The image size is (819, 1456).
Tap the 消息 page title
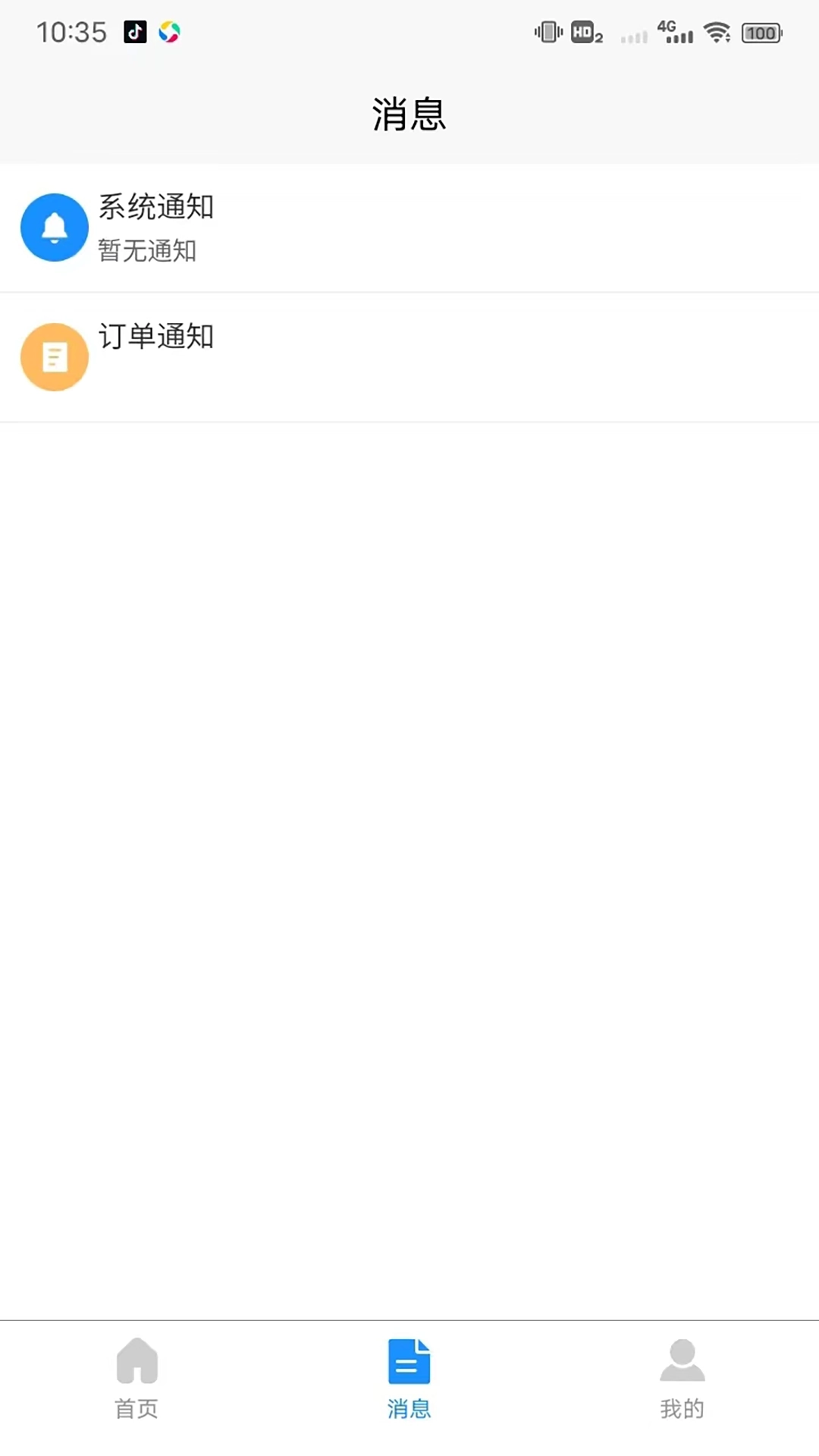click(x=409, y=112)
